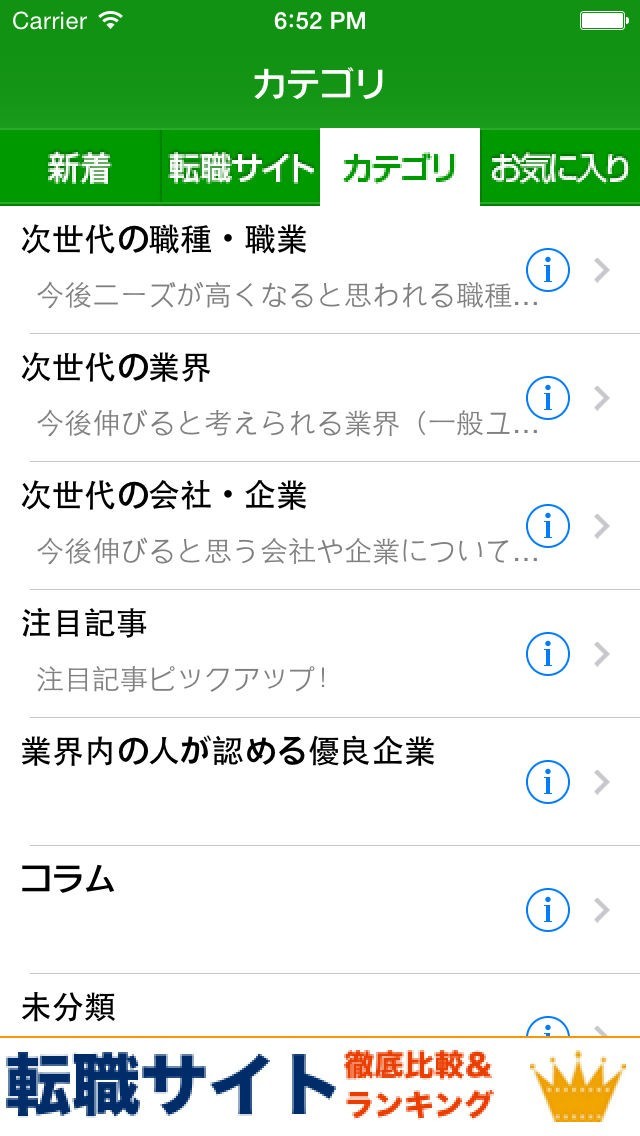
Task: Open the 注目記事 category
Action: pos(270,653)
